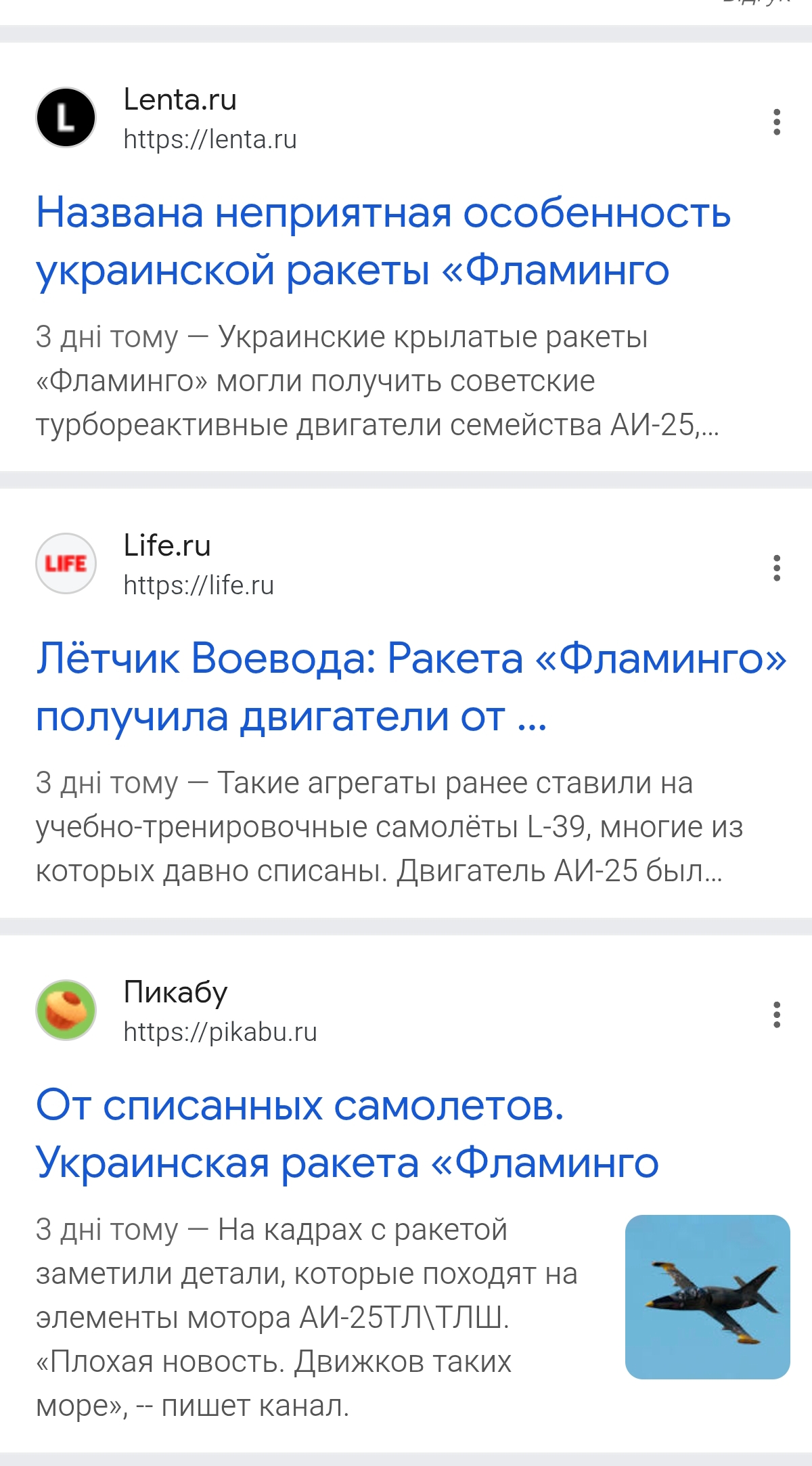View the airplane thumbnail in the Пикабу result

(707, 1297)
